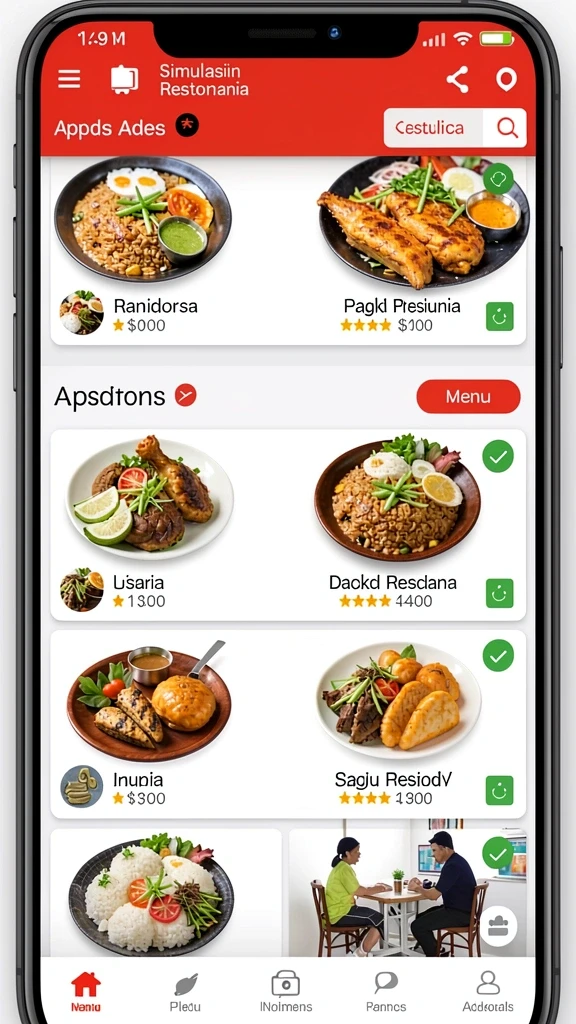Tap green button beside Sagju Resiodv
Viewport: 576px width, 1024px height.
click(500, 790)
